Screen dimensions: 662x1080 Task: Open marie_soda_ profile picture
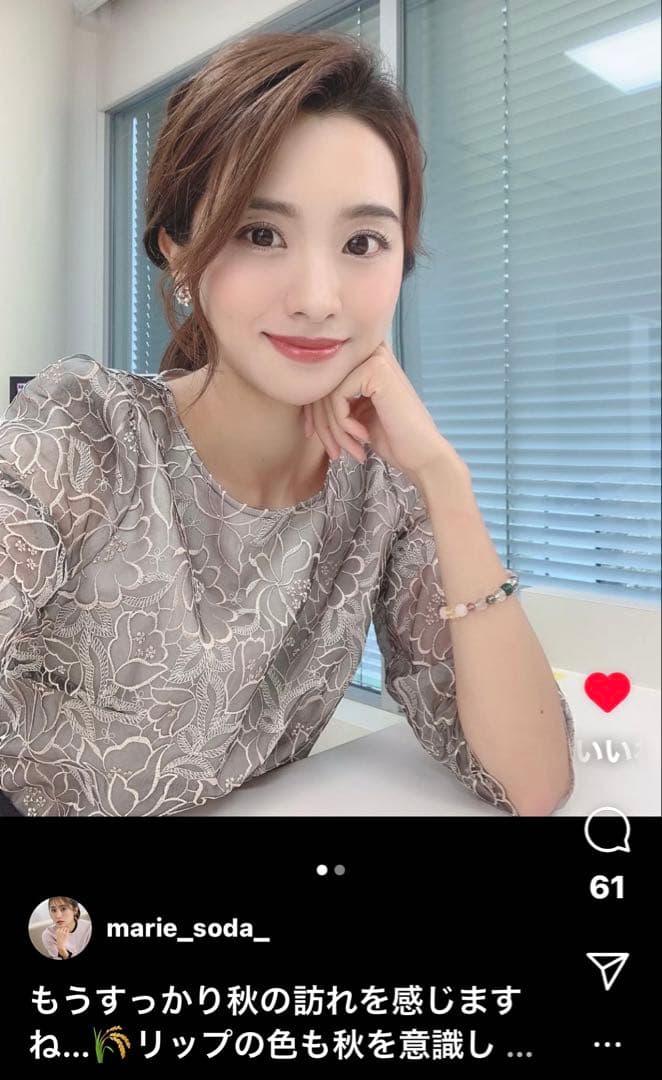click(60, 928)
